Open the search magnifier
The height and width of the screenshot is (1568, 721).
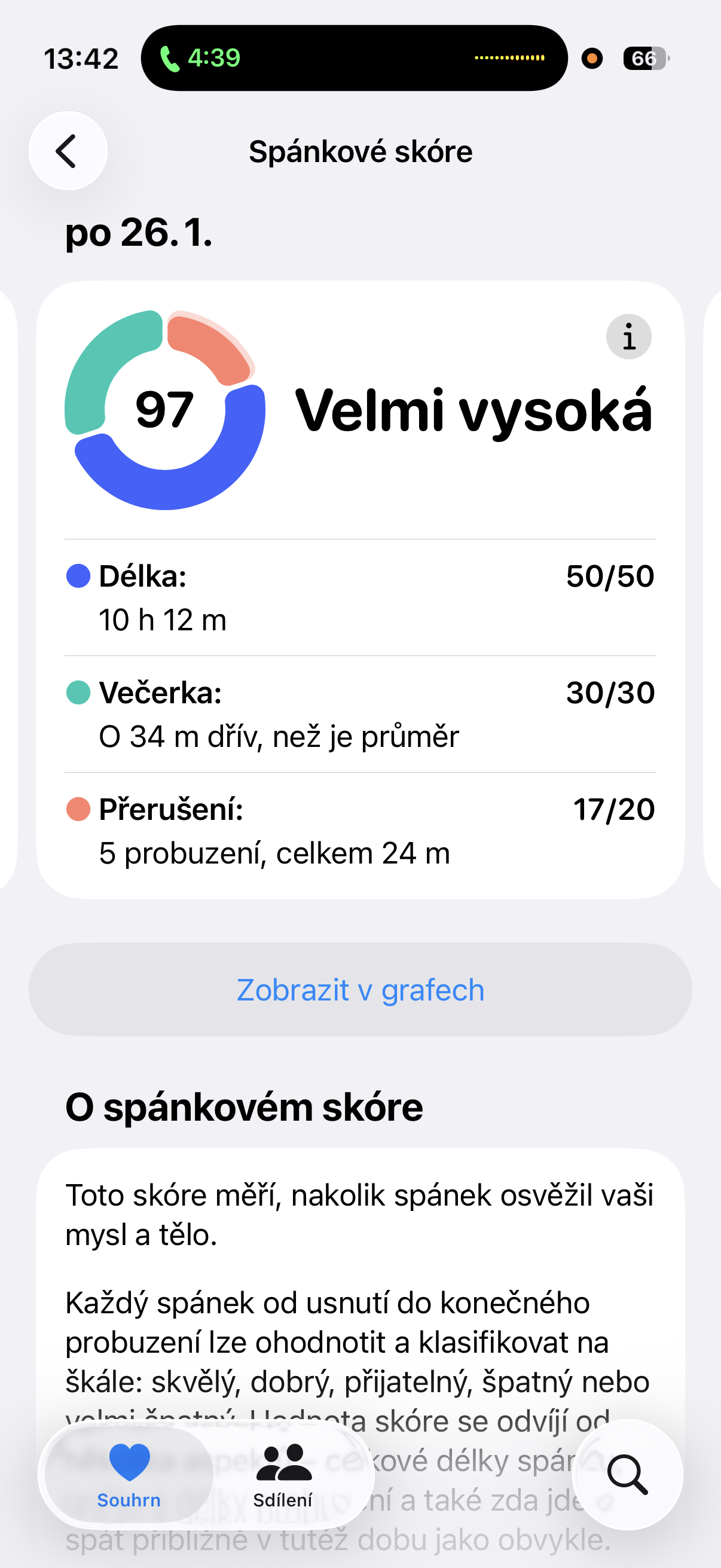(x=627, y=1474)
